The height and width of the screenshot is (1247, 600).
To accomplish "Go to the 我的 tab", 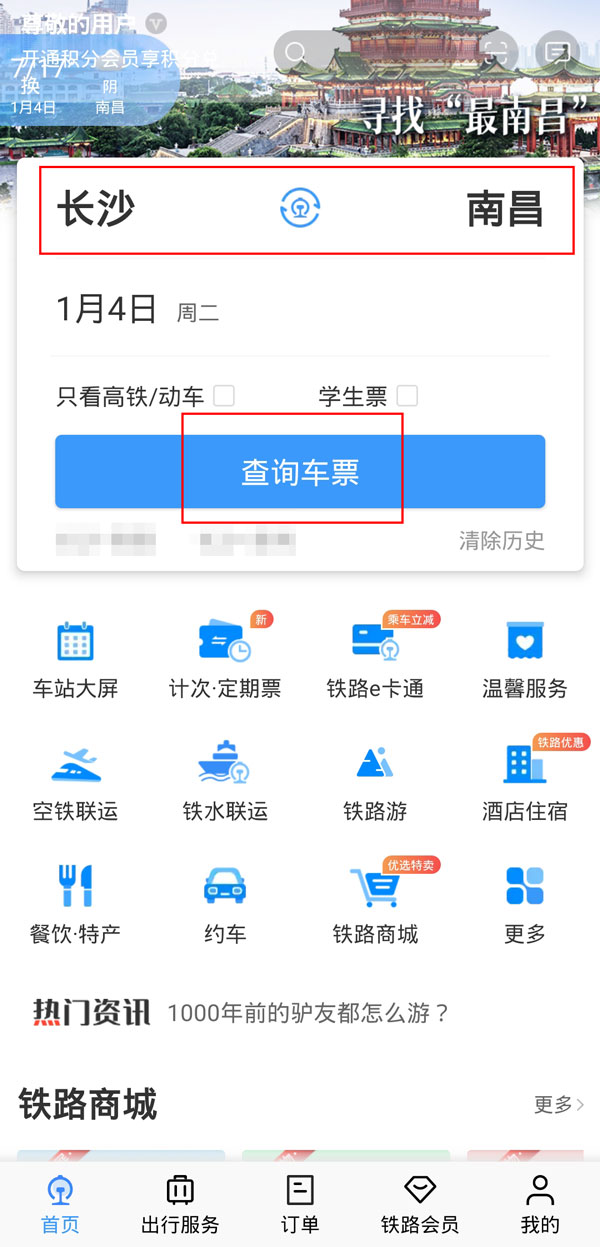I will [x=540, y=1204].
